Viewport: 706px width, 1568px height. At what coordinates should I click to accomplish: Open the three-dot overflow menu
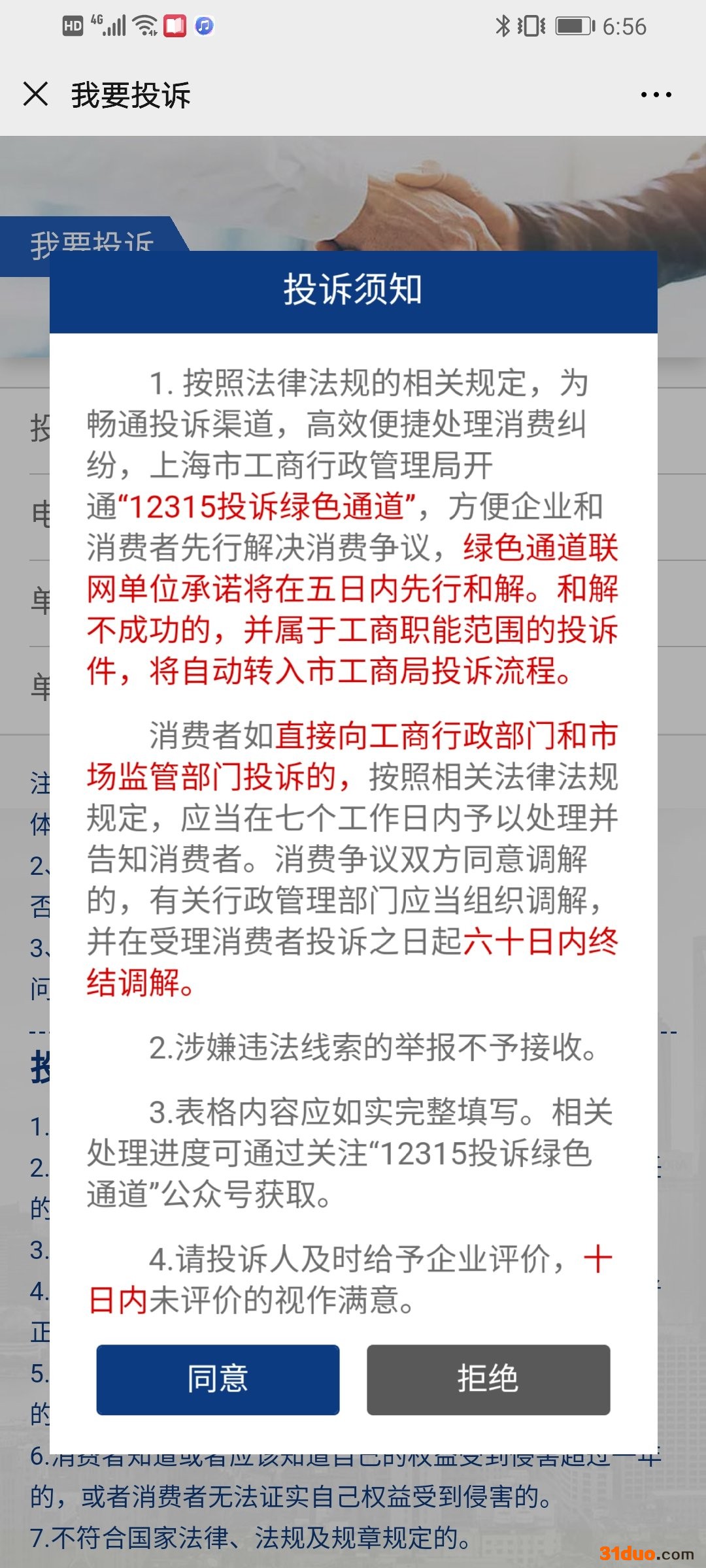pyautogui.click(x=656, y=95)
